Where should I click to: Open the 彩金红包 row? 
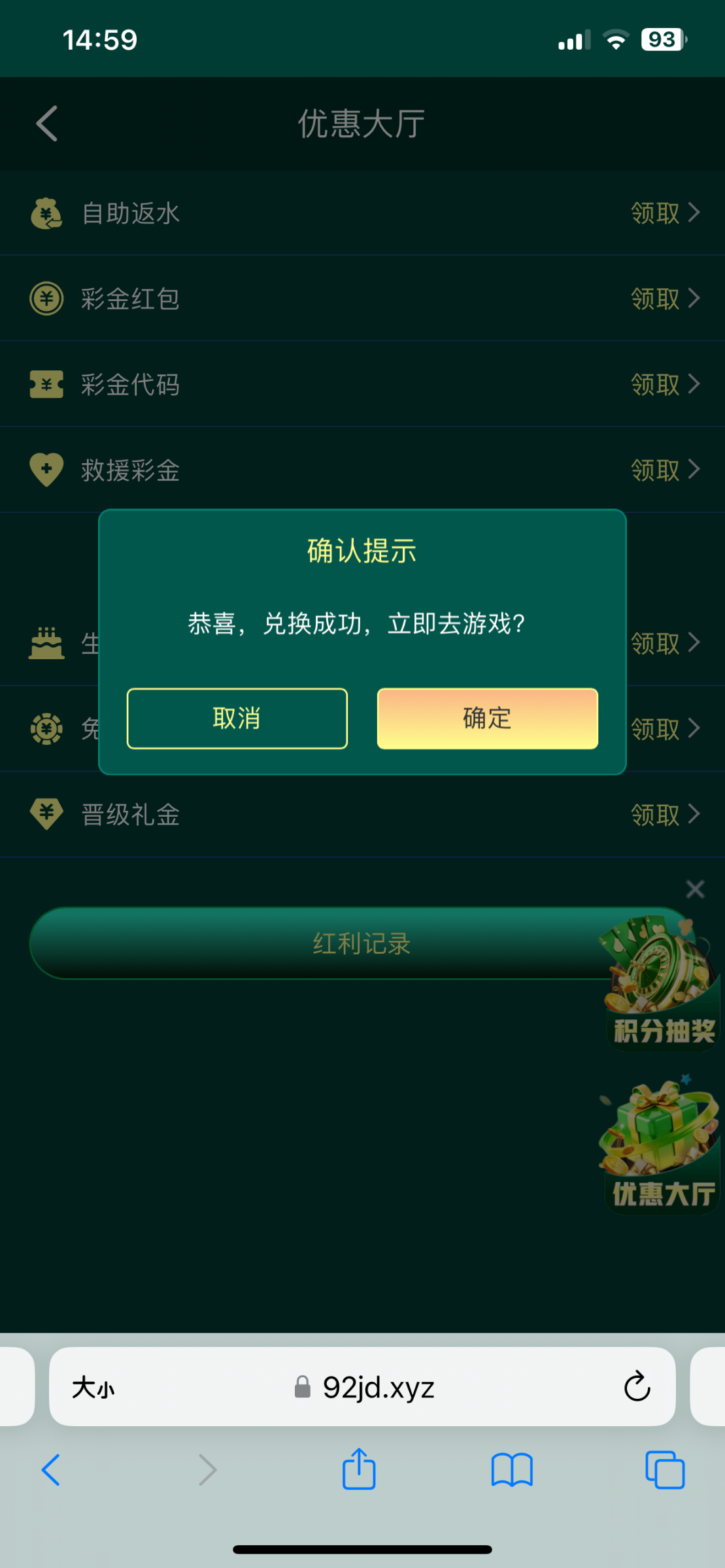pos(362,299)
